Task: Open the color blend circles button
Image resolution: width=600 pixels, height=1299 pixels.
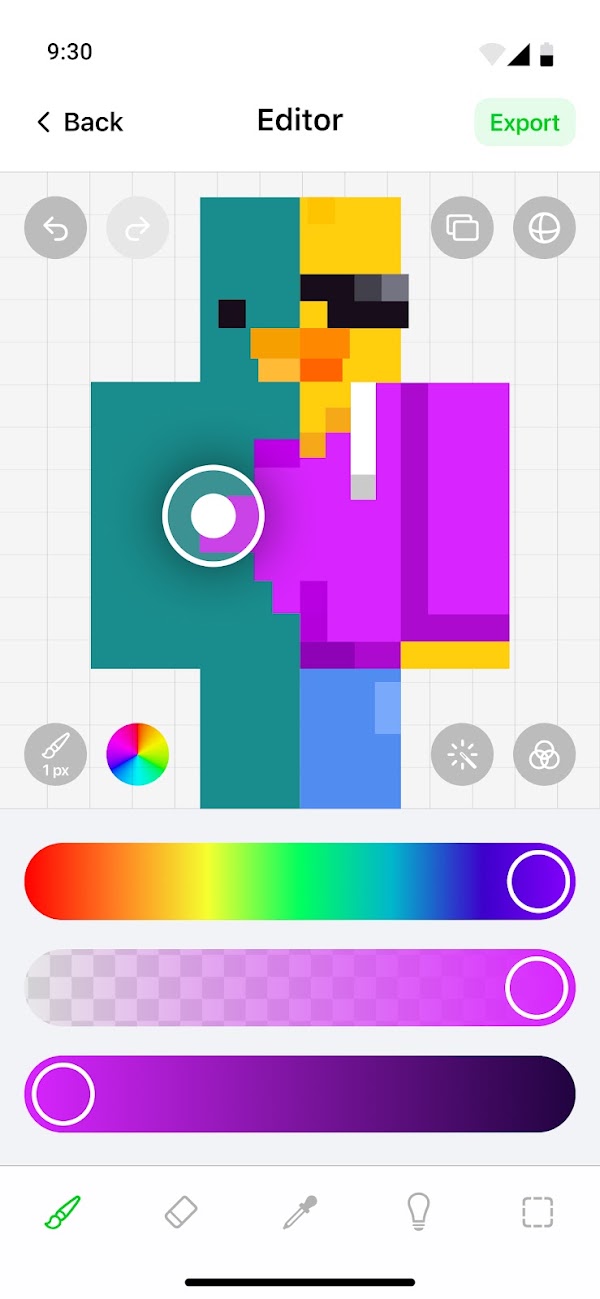Action: click(545, 754)
